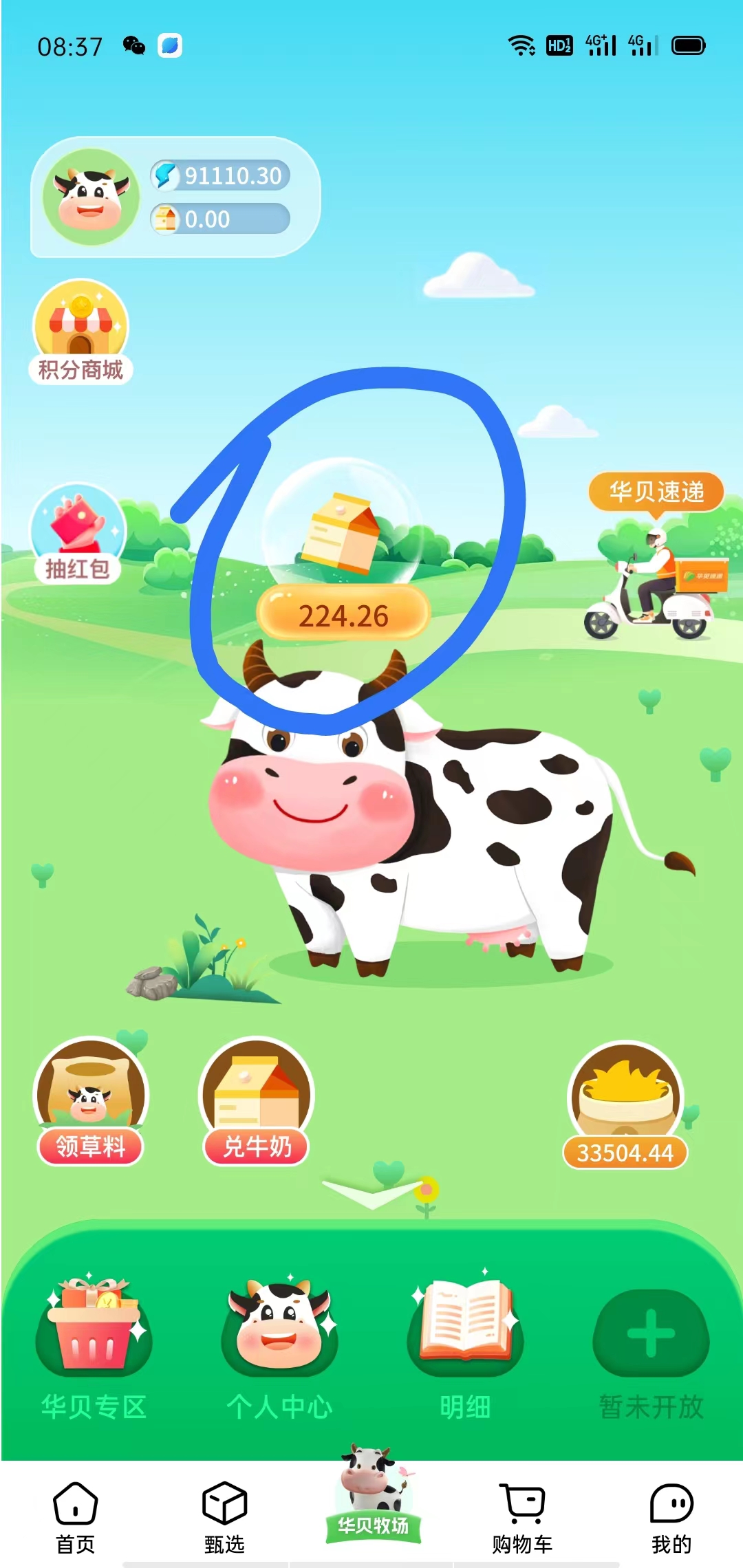Tap the cow avatar profile card
The width and height of the screenshot is (743, 1568).
pyautogui.click(x=91, y=197)
